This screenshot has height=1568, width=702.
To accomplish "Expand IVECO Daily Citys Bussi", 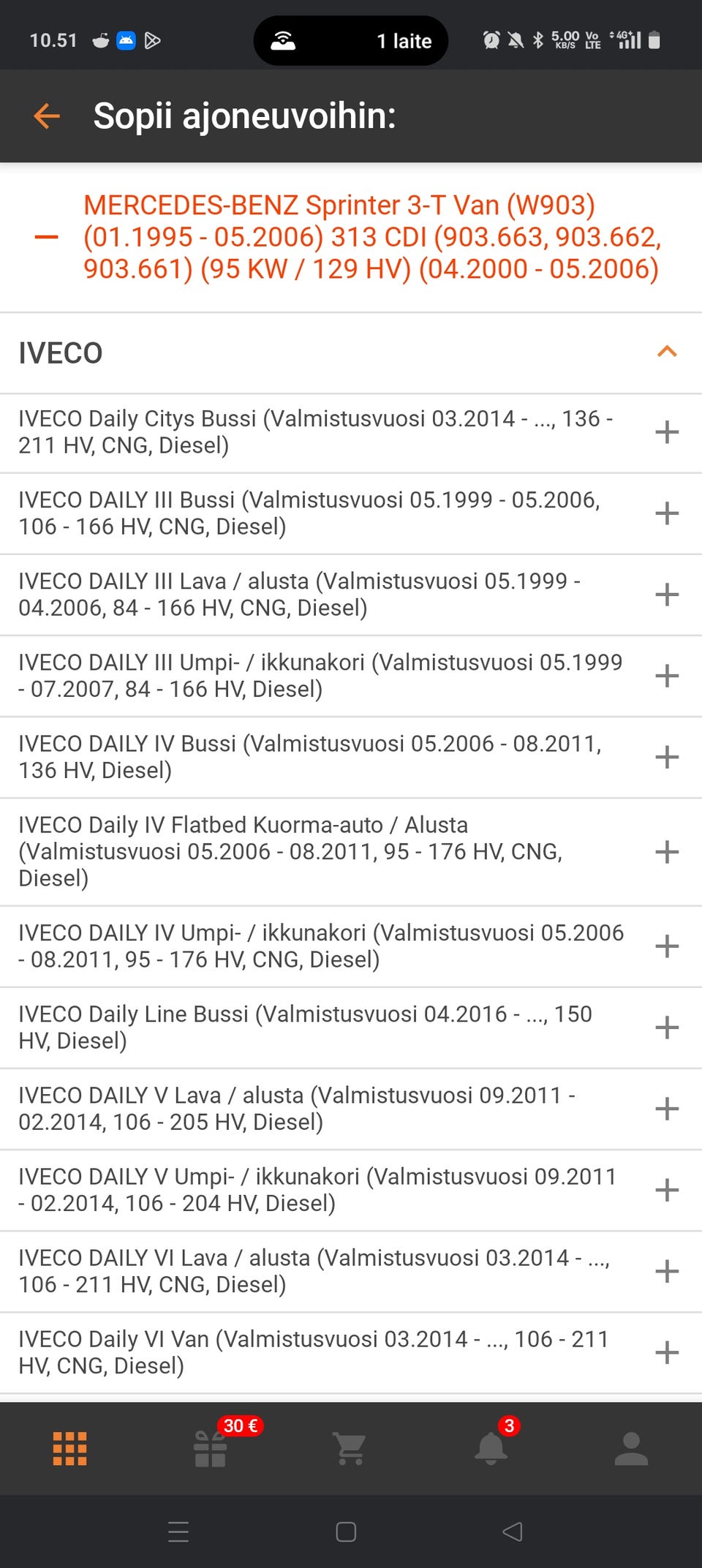I will 666,432.
